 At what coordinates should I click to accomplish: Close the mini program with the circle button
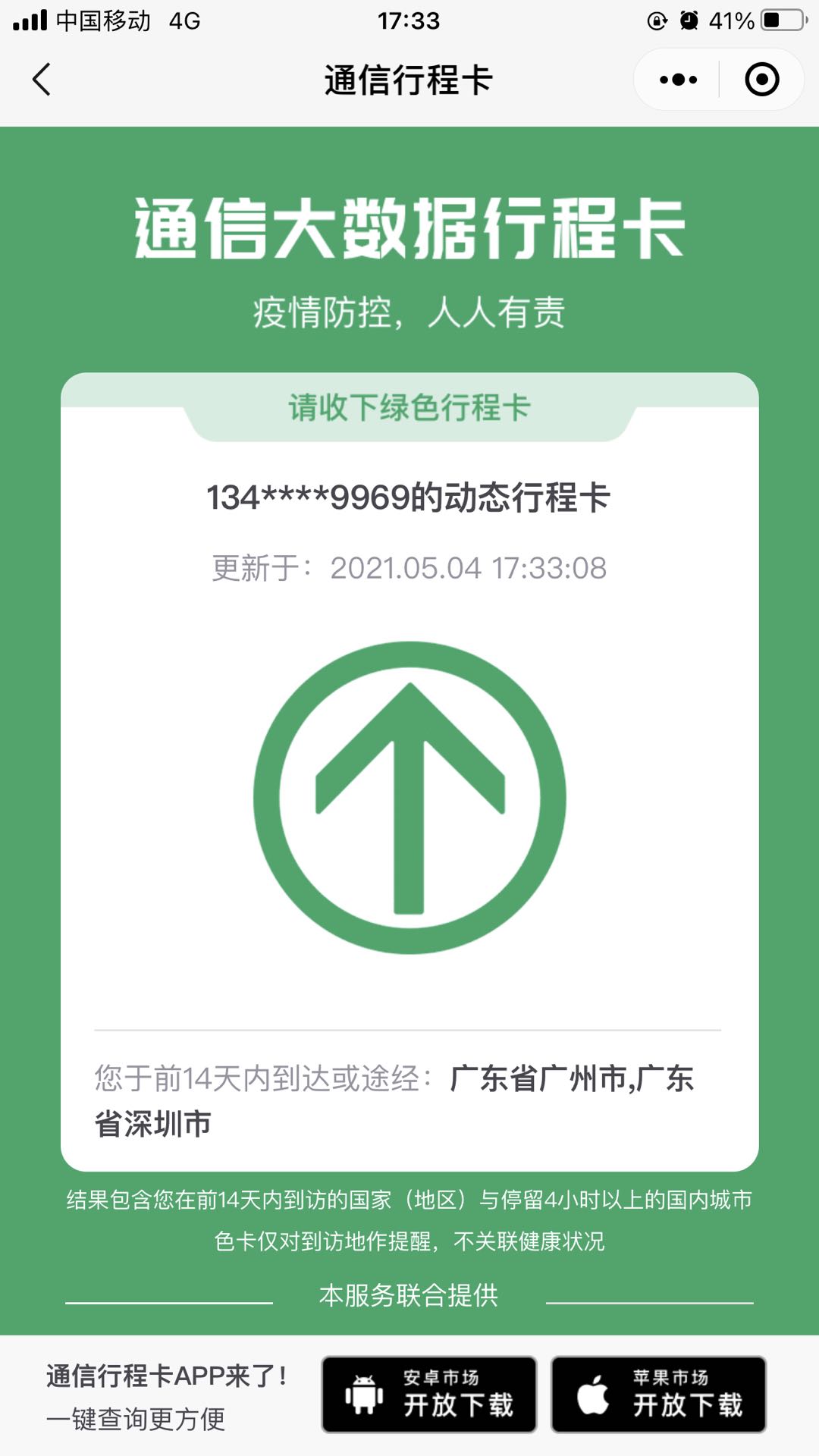click(761, 80)
